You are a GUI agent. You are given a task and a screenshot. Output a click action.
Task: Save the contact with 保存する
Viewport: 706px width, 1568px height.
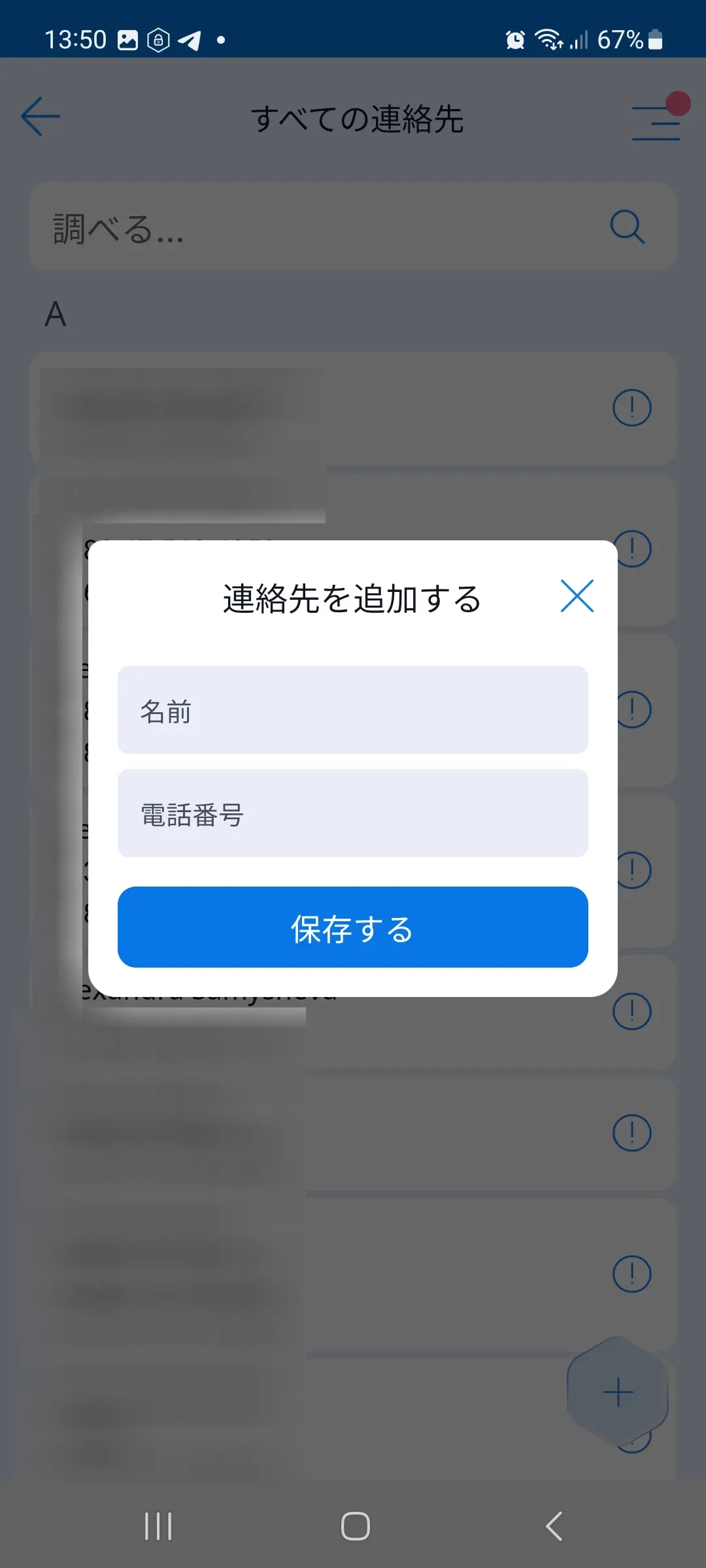tap(353, 927)
